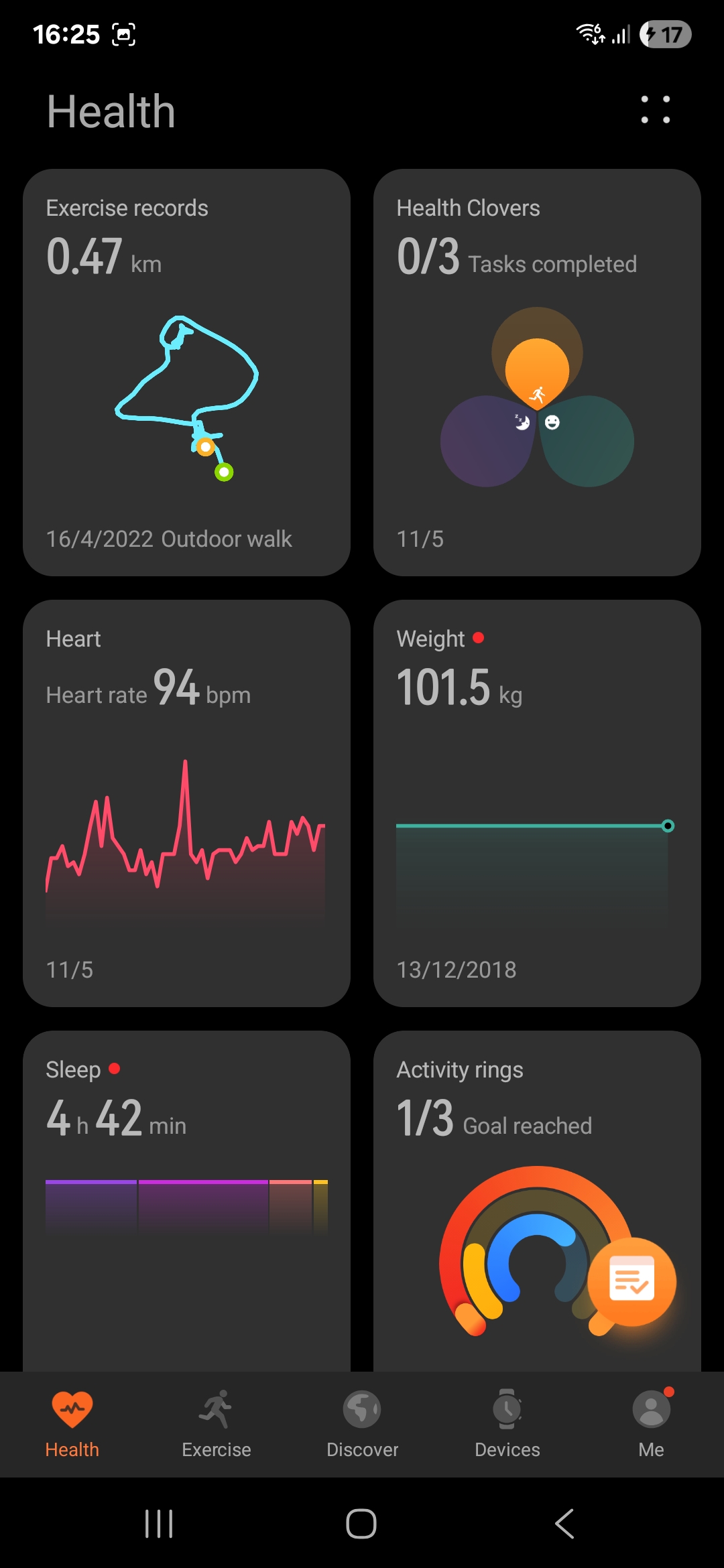The width and height of the screenshot is (724, 1568).
Task: Switch to the Me tab
Action: click(x=652, y=1423)
